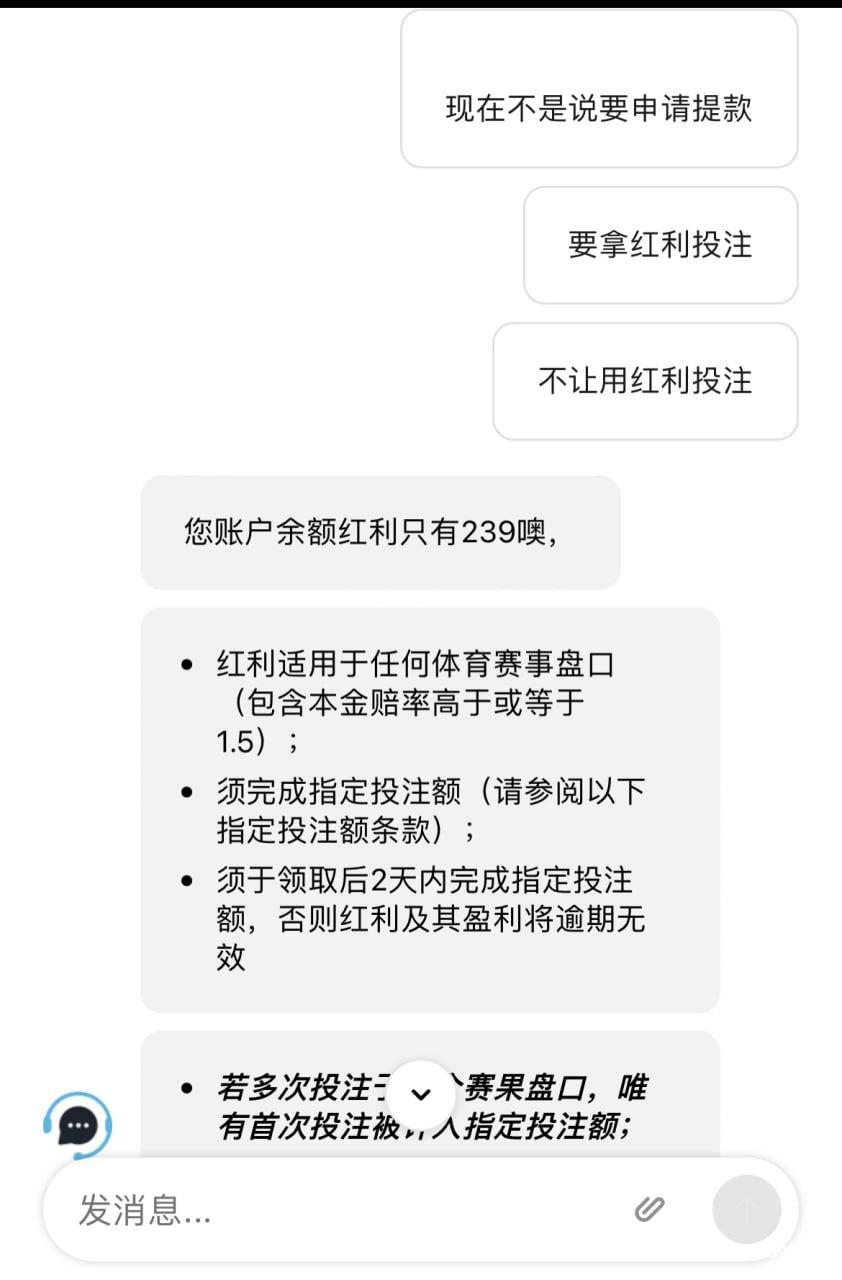
Task: Tap the message input field
Action: (x=340, y=1210)
